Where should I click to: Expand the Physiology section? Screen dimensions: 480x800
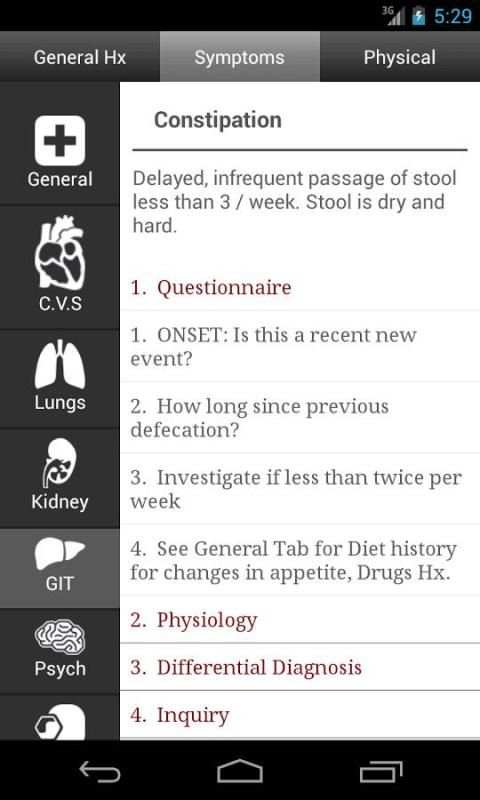pyautogui.click(x=300, y=620)
